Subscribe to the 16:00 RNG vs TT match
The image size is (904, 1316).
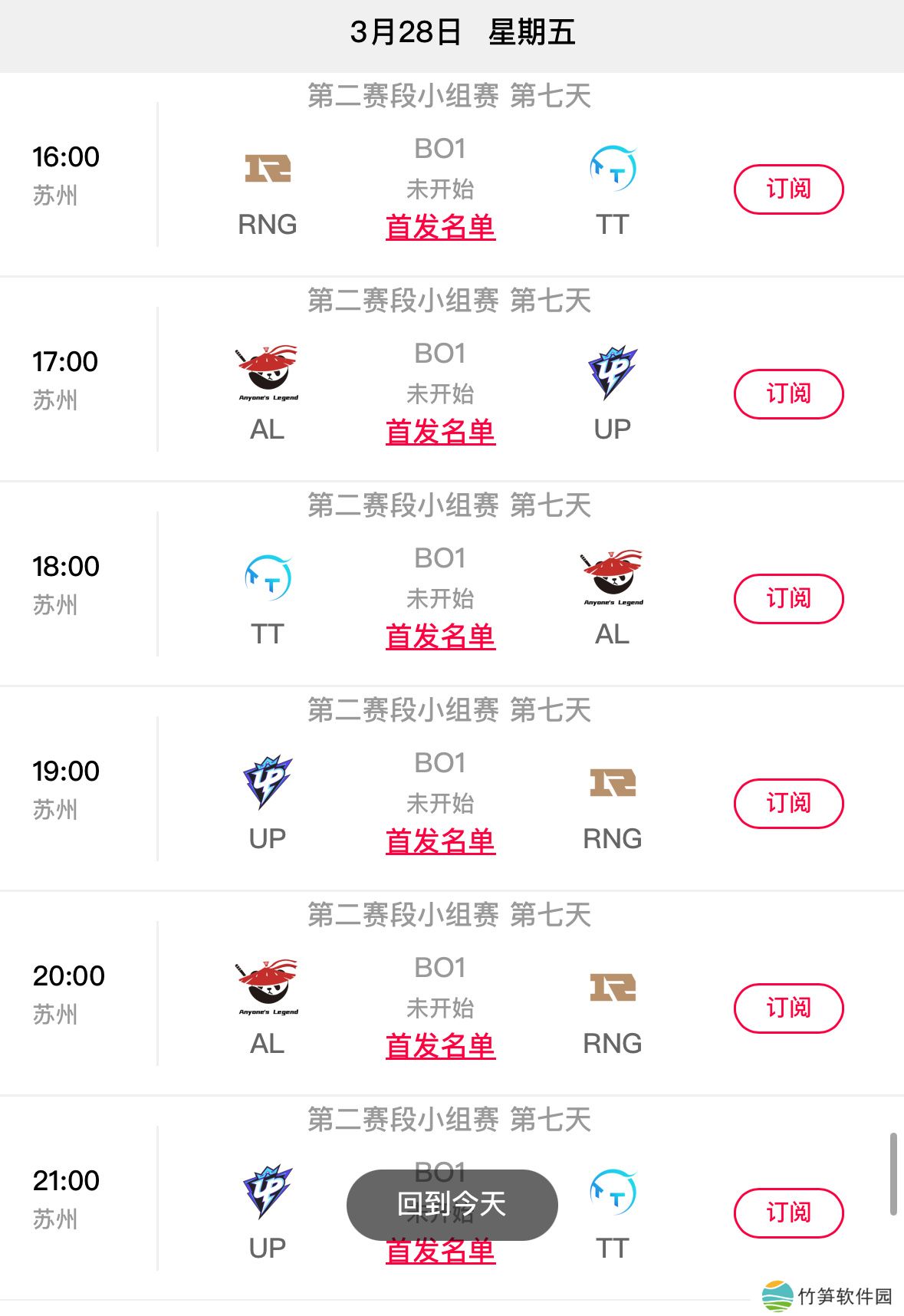(x=788, y=189)
